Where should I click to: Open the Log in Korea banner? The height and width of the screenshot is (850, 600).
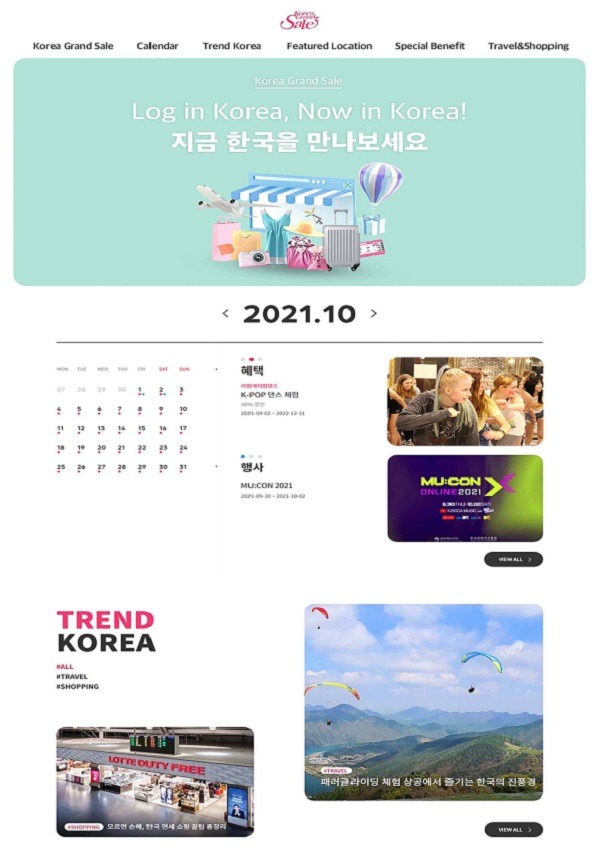click(x=299, y=172)
